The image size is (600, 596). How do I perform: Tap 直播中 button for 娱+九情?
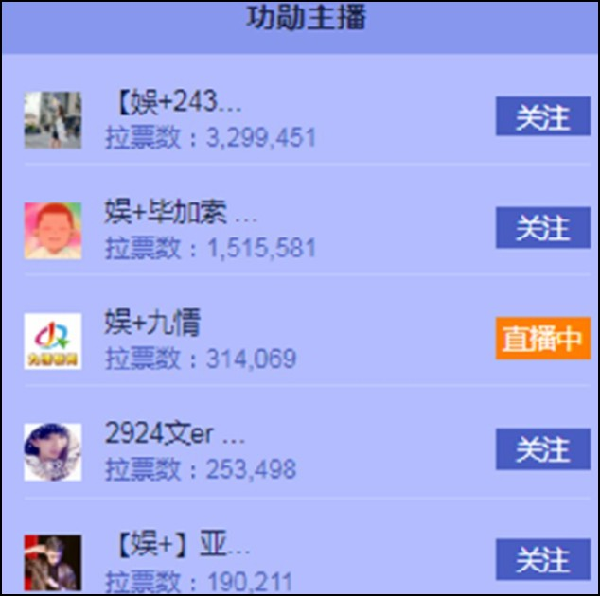pos(542,339)
